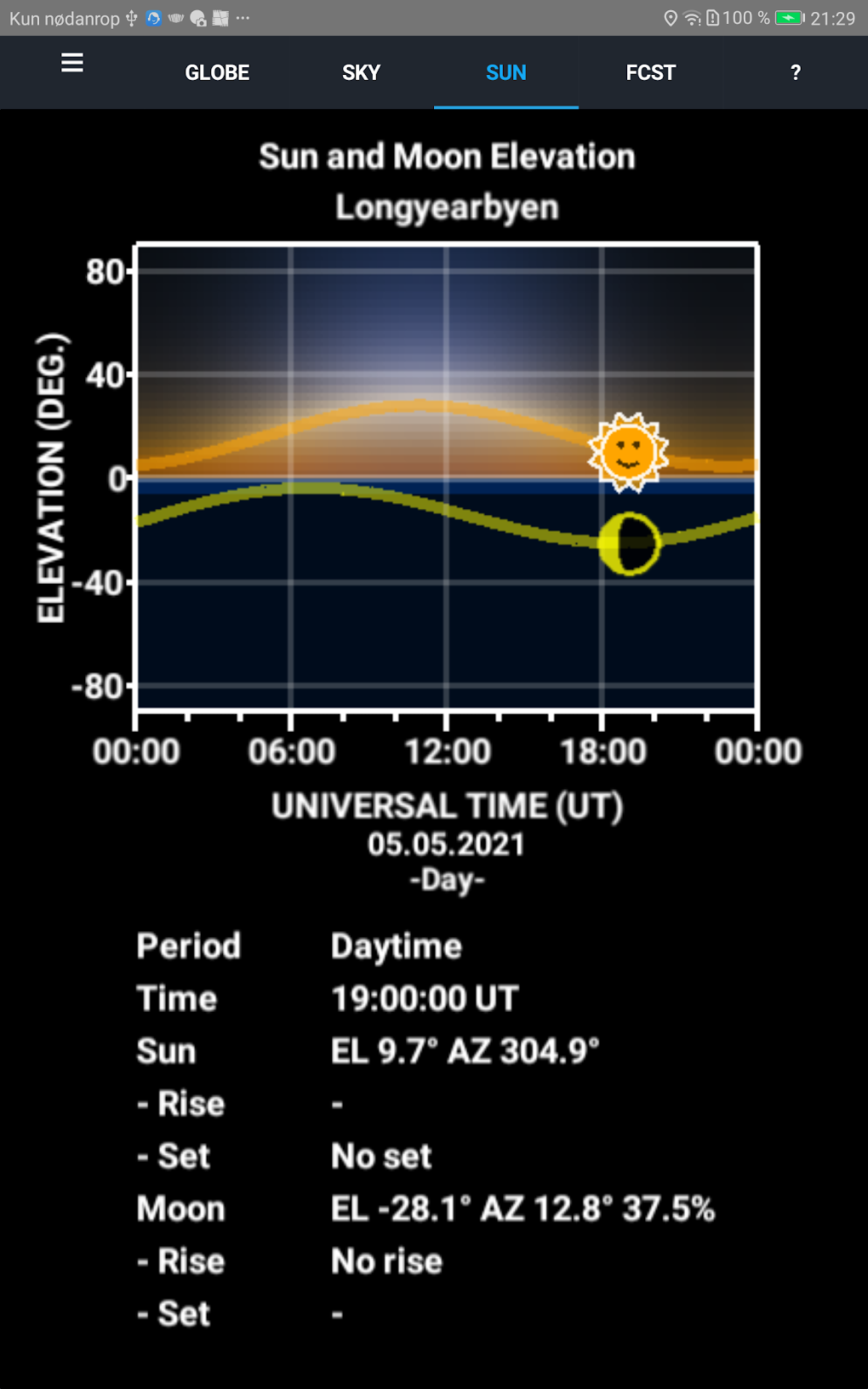Open the hamburger drawer menu
Screen dimensions: 868x1389
(x=72, y=63)
